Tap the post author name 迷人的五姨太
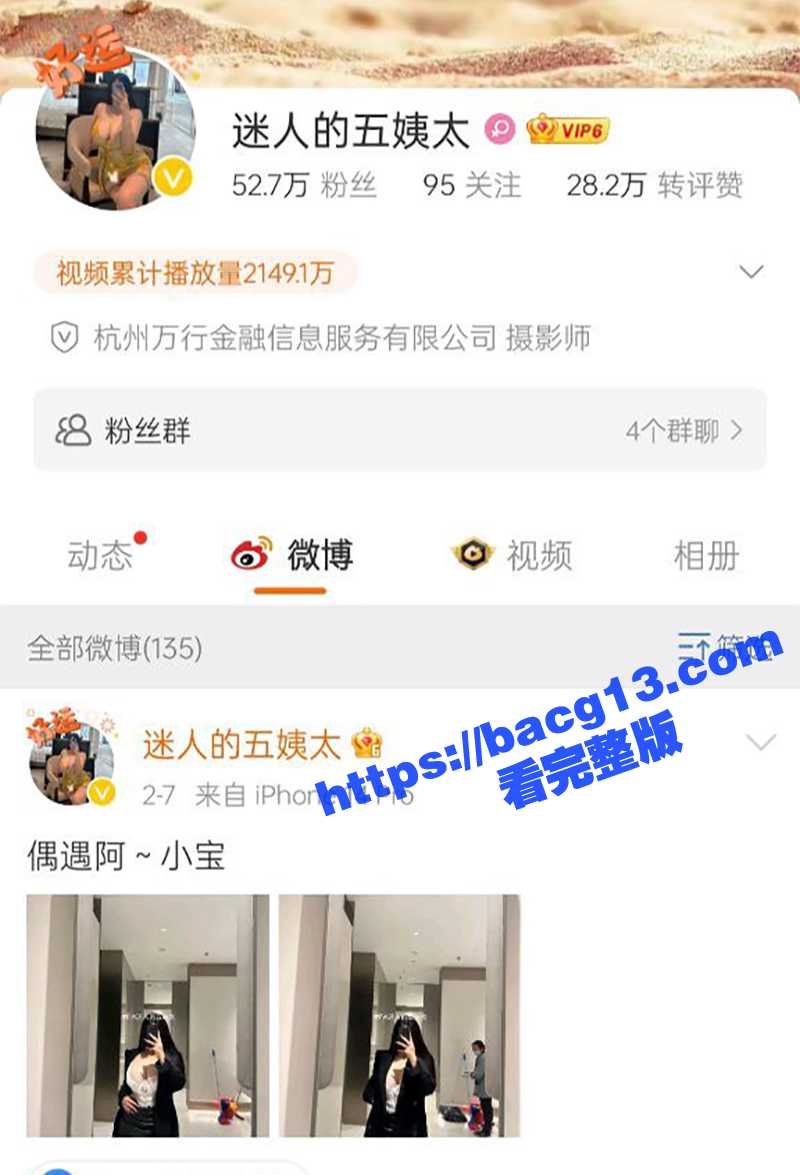The image size is (800, 1175). pos(242,744)
